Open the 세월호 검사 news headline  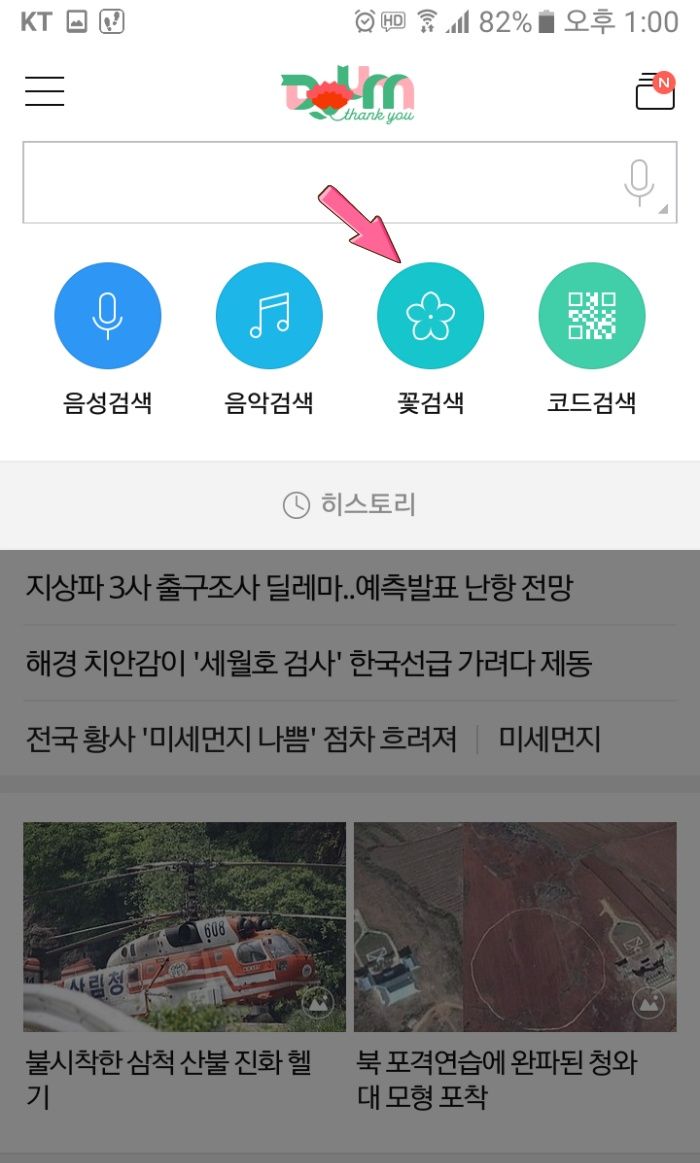(308, 663)
